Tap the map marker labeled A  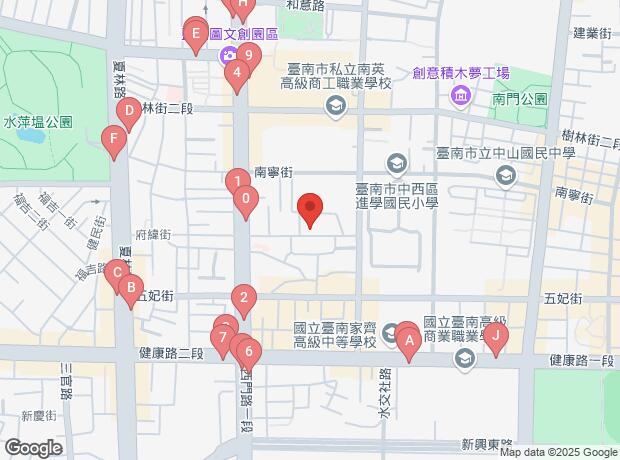(x=407, y=342)
